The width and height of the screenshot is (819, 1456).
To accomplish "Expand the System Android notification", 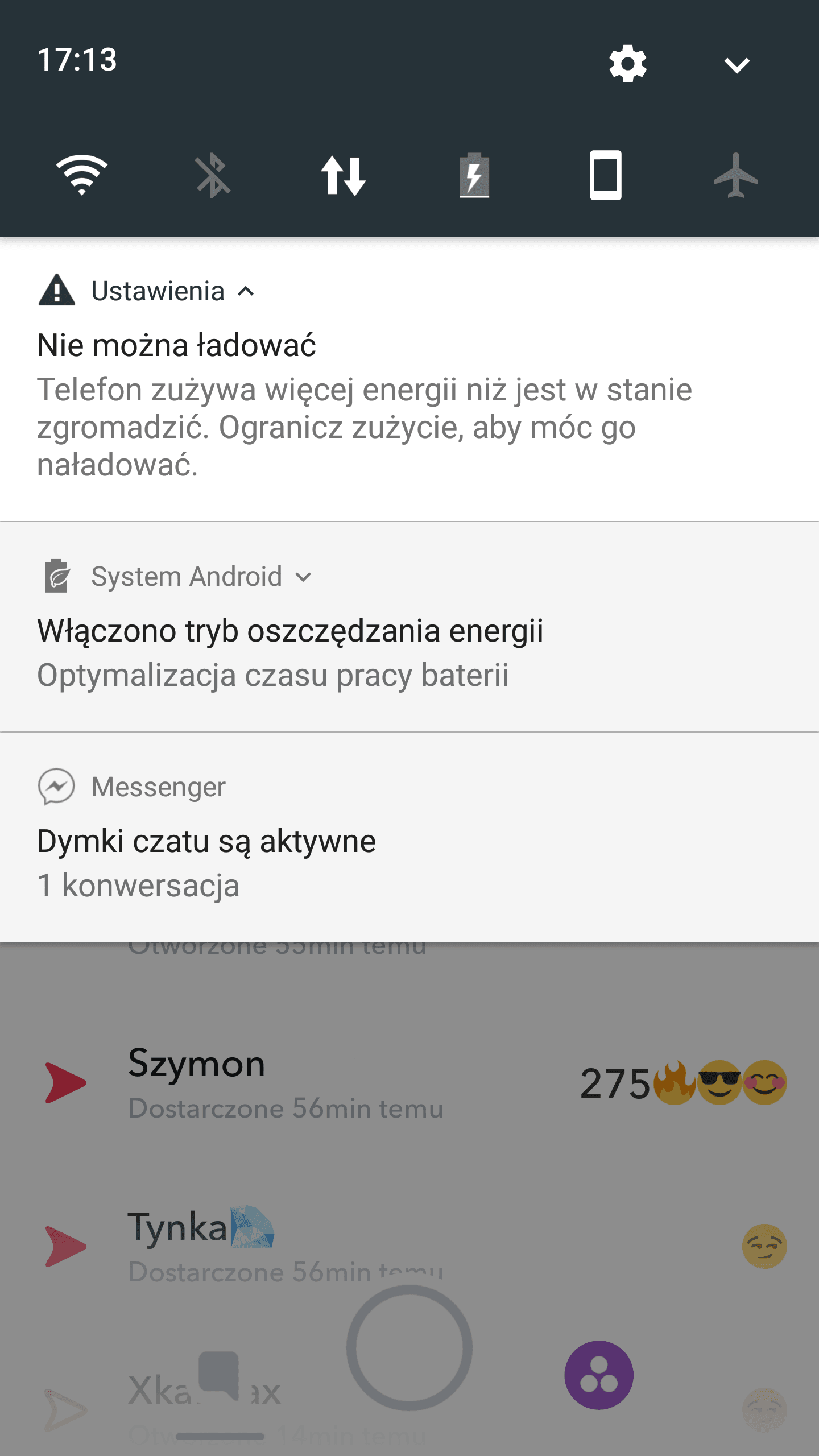I will (x=304, y=577).
